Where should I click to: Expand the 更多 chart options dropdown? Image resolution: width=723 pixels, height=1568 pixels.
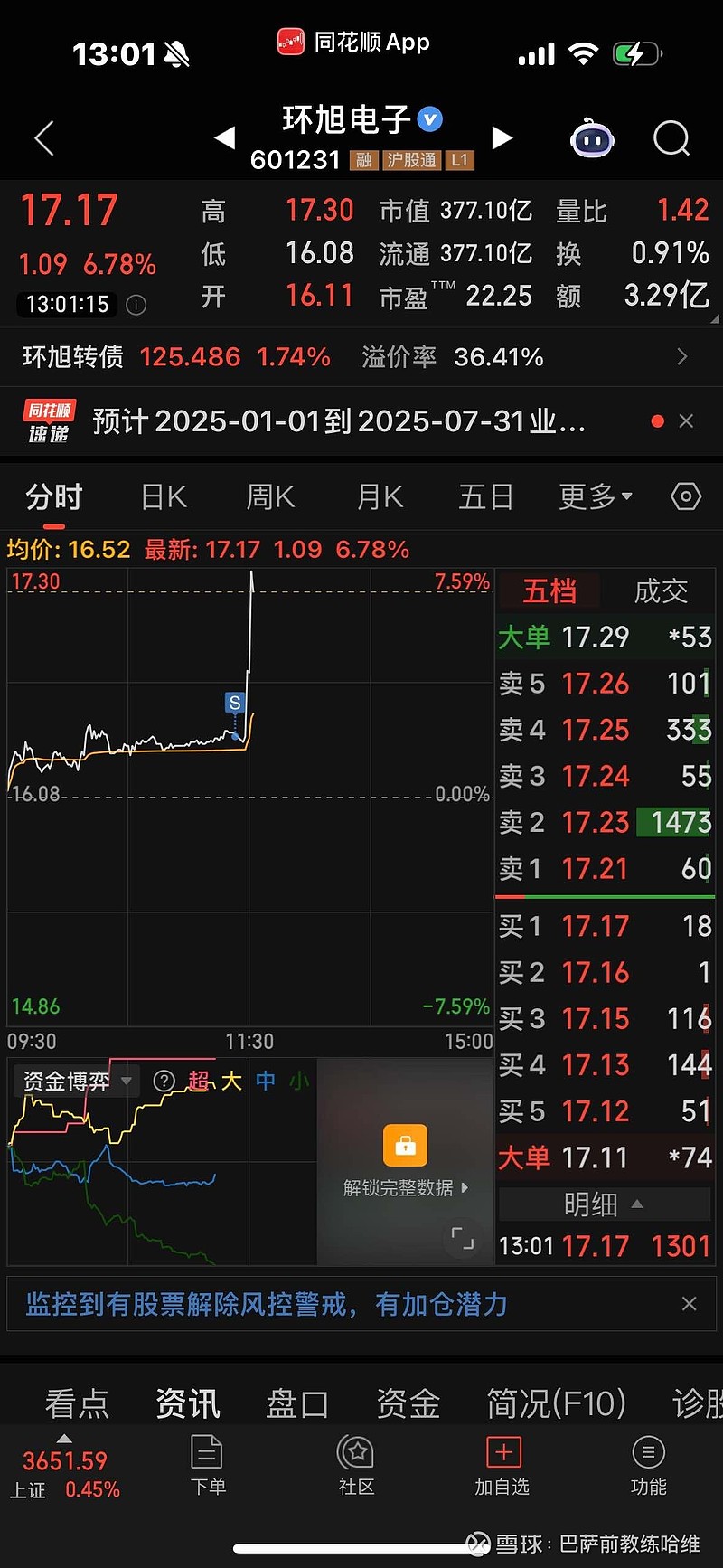point(596,496)
